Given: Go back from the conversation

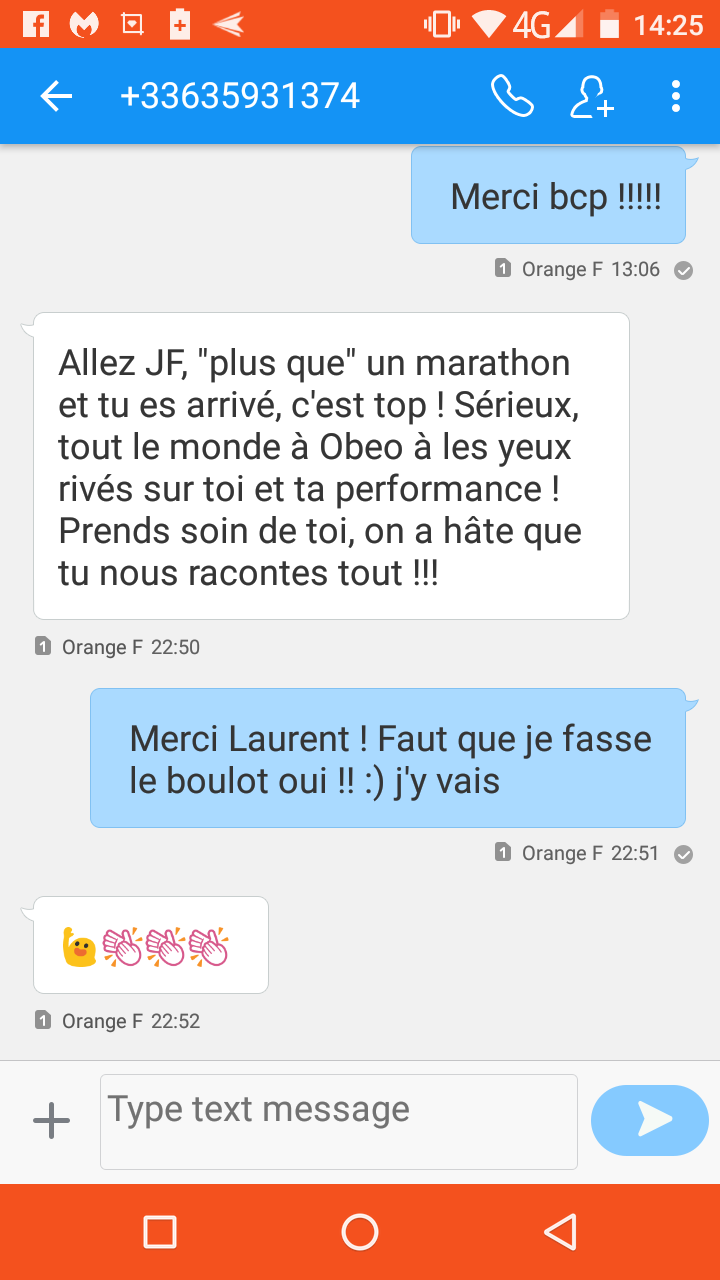Looking at the screenshot, I should (x=56, y=97).
